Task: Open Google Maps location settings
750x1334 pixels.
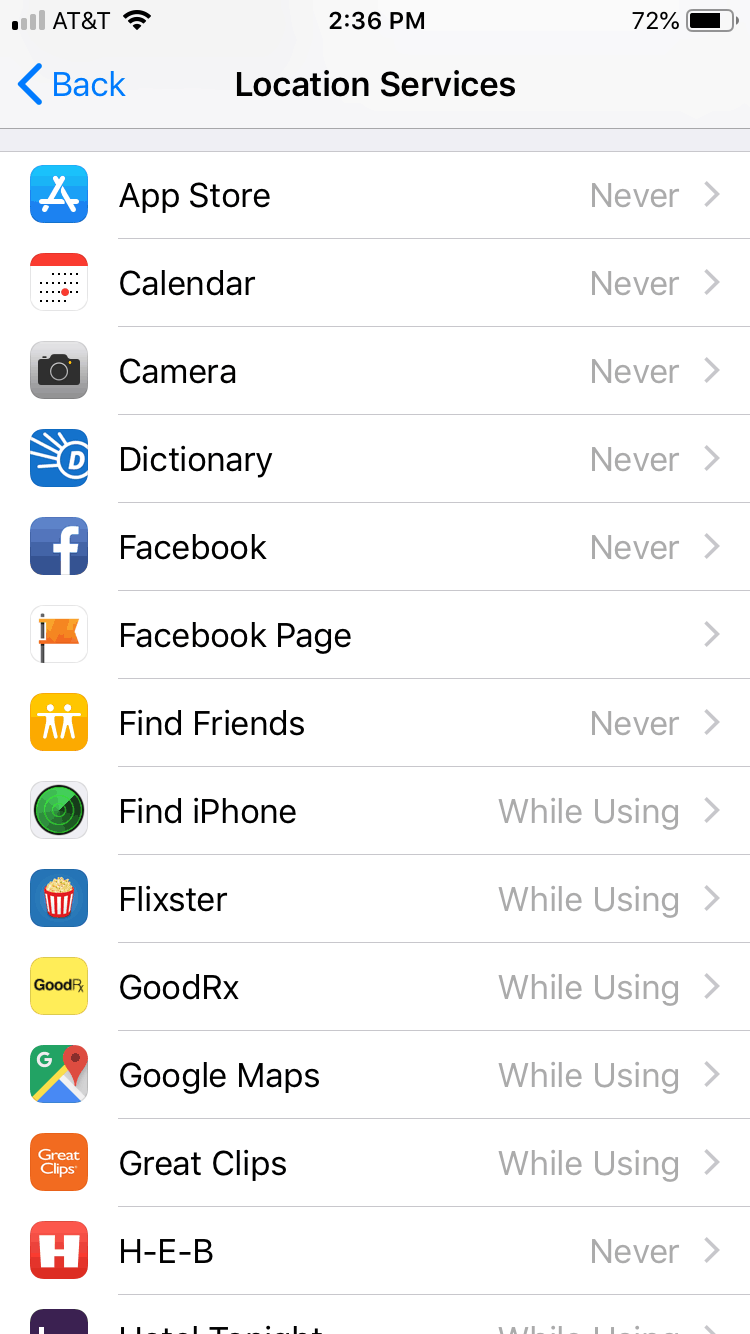Action: 375,1076
